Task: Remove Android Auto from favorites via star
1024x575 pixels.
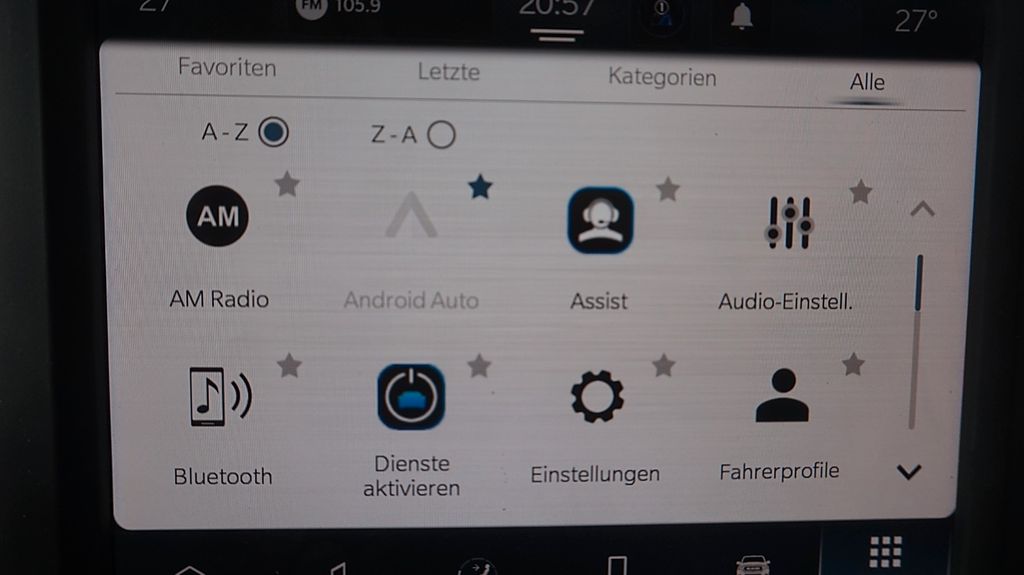Action: [x=481, y=186]
